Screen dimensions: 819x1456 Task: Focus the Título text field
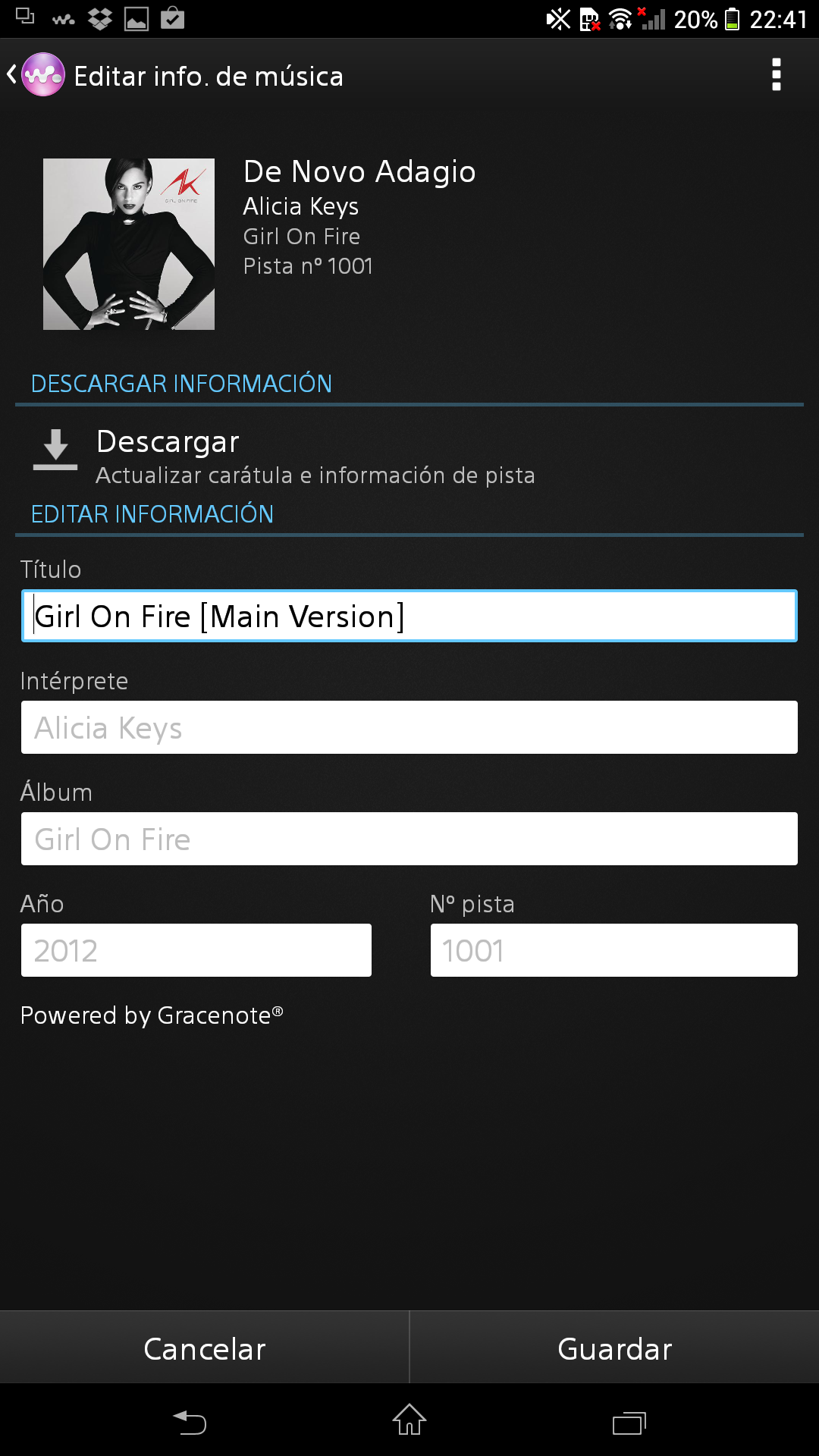point(409,617)
